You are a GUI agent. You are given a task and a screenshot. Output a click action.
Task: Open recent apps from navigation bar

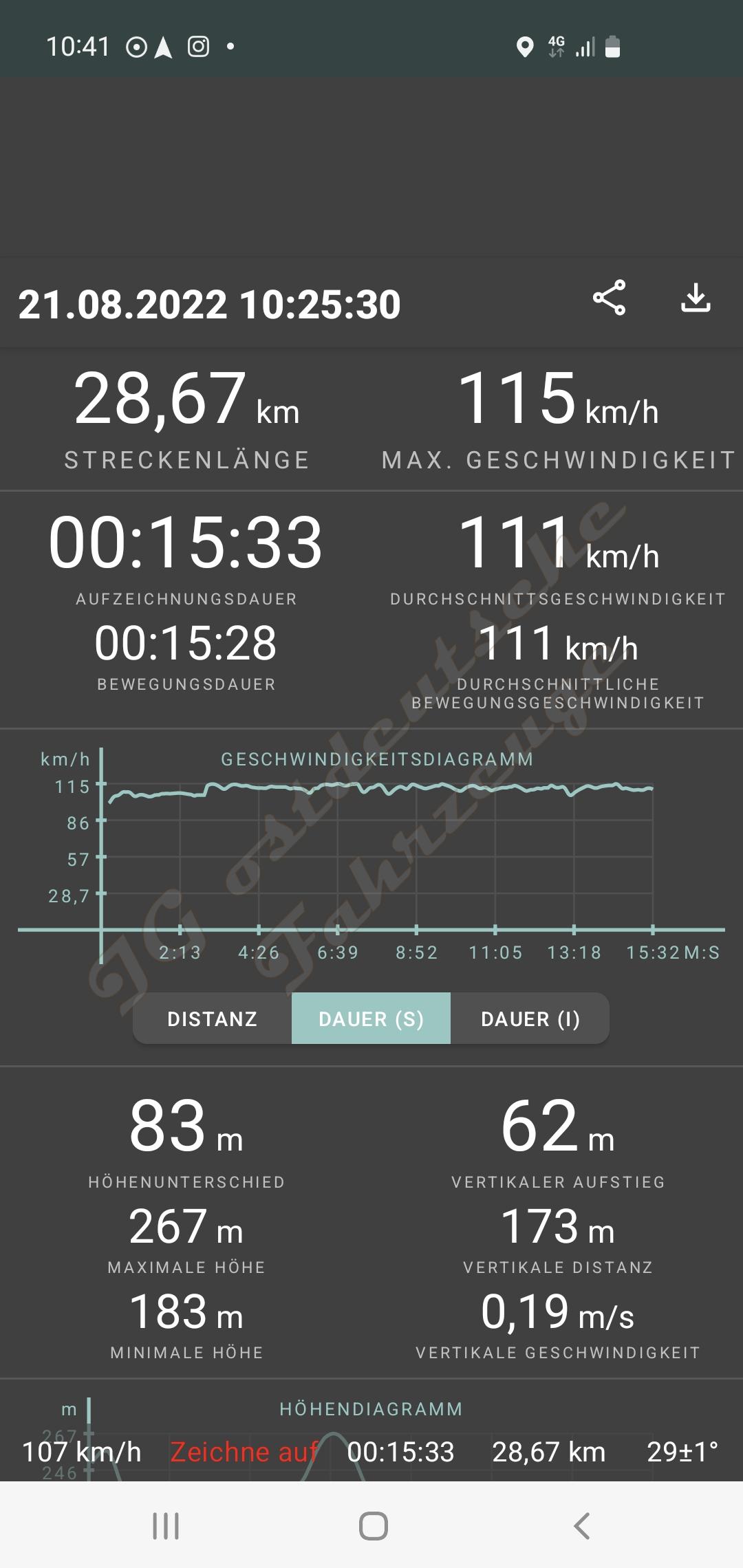pyautogui.click(x=166, y=1525)
